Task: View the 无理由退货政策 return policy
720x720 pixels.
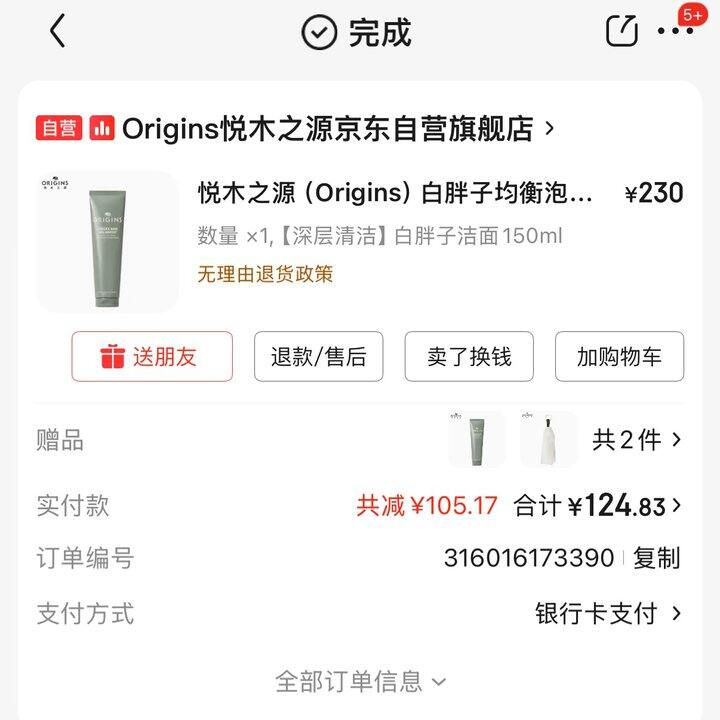Action: point(265,273)
